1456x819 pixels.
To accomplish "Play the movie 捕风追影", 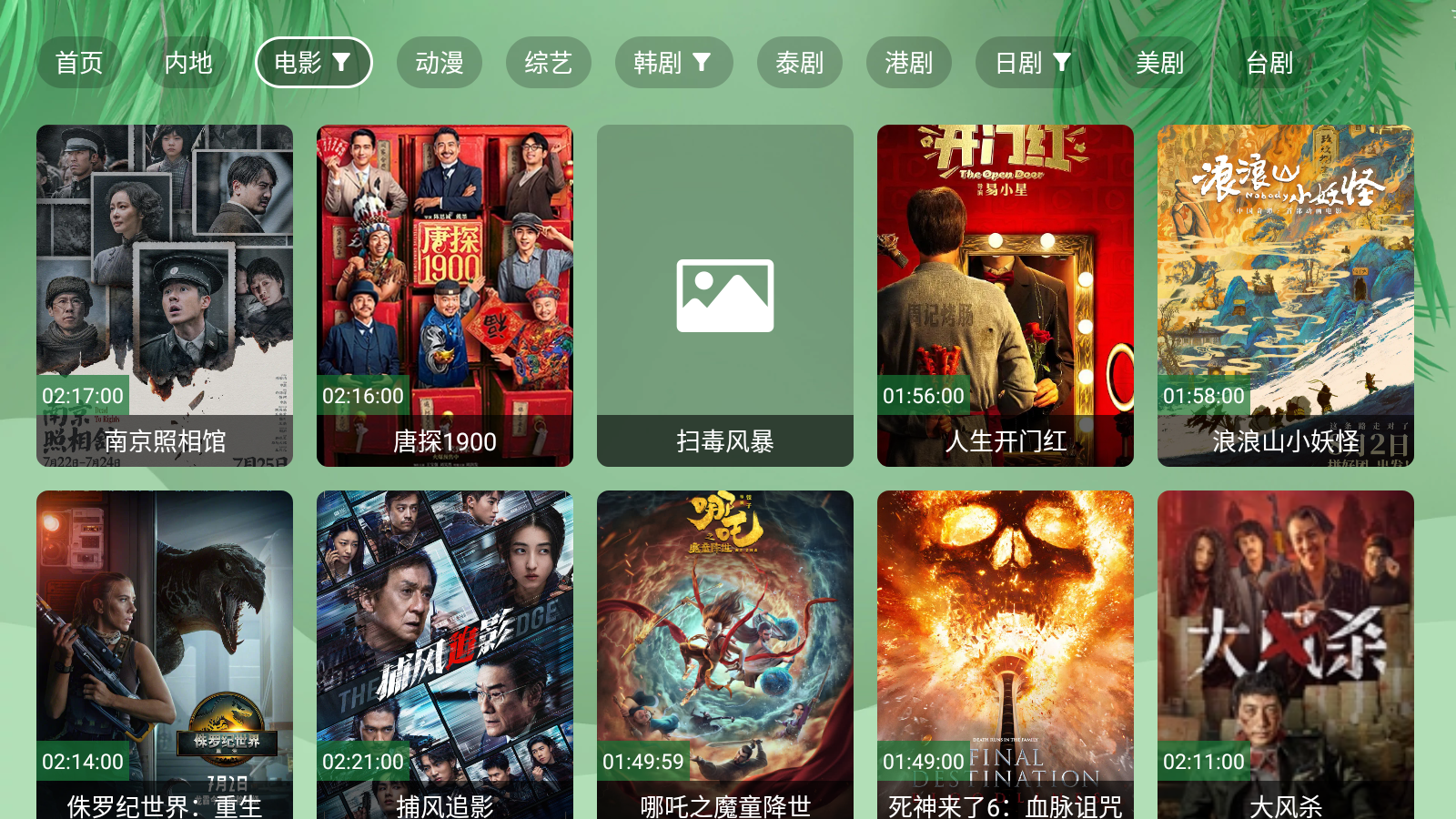I will click(x=445, y=655).
